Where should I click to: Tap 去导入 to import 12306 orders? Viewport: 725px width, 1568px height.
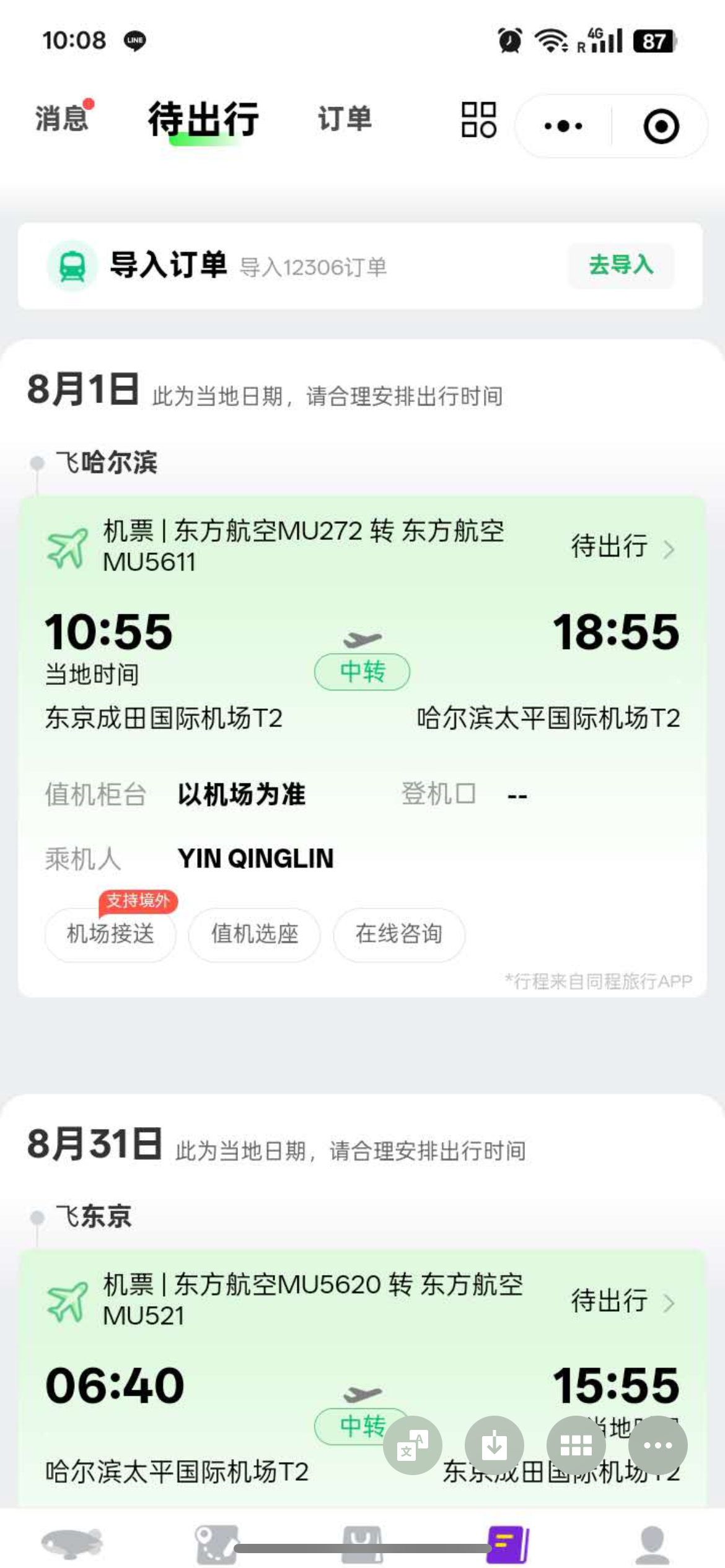pyautogui.click(x=620, y=265)
